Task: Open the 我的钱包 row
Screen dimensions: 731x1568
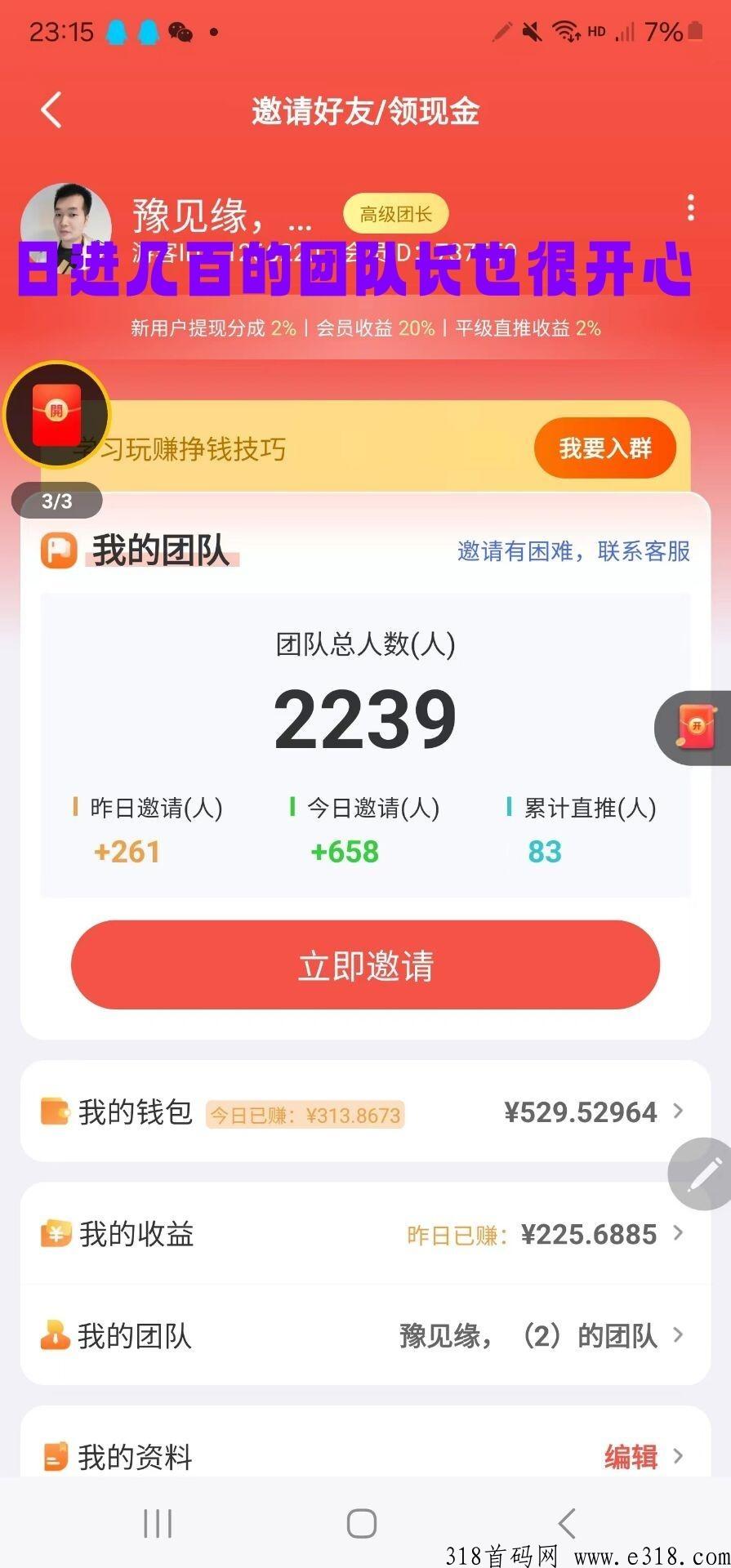Action: coord(365,1111)
